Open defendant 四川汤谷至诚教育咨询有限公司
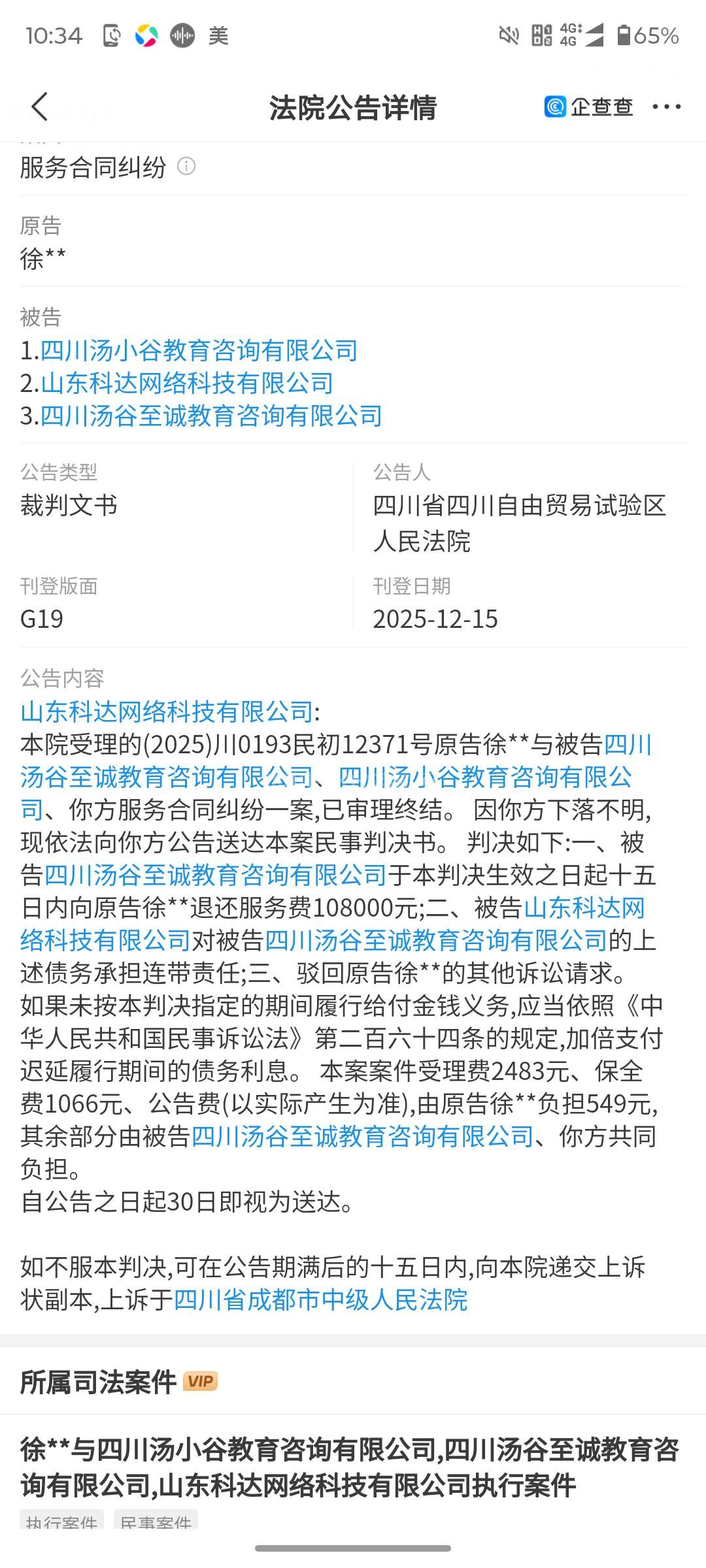Image resolution: width=706 pixels, height=1568 pixels. pyautogui.click(x=211, y=416)
